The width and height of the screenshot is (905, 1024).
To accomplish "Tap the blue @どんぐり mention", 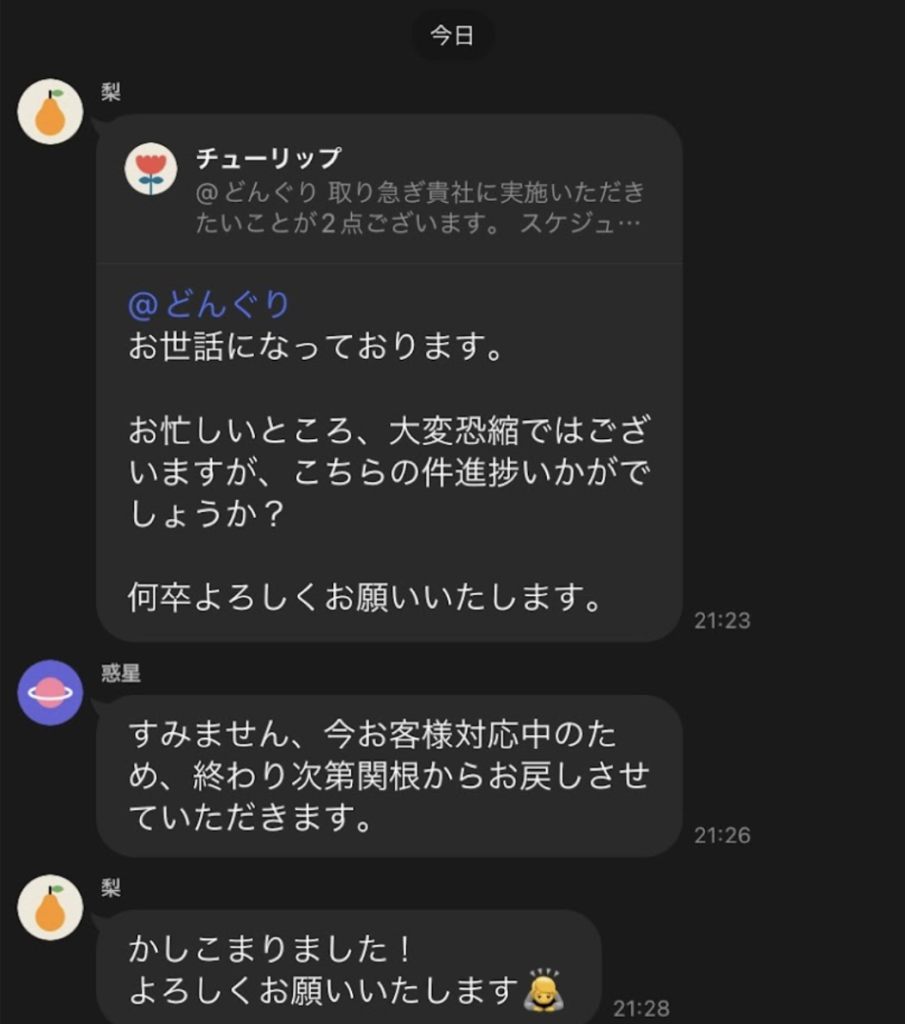I will [x=209, y=304].
